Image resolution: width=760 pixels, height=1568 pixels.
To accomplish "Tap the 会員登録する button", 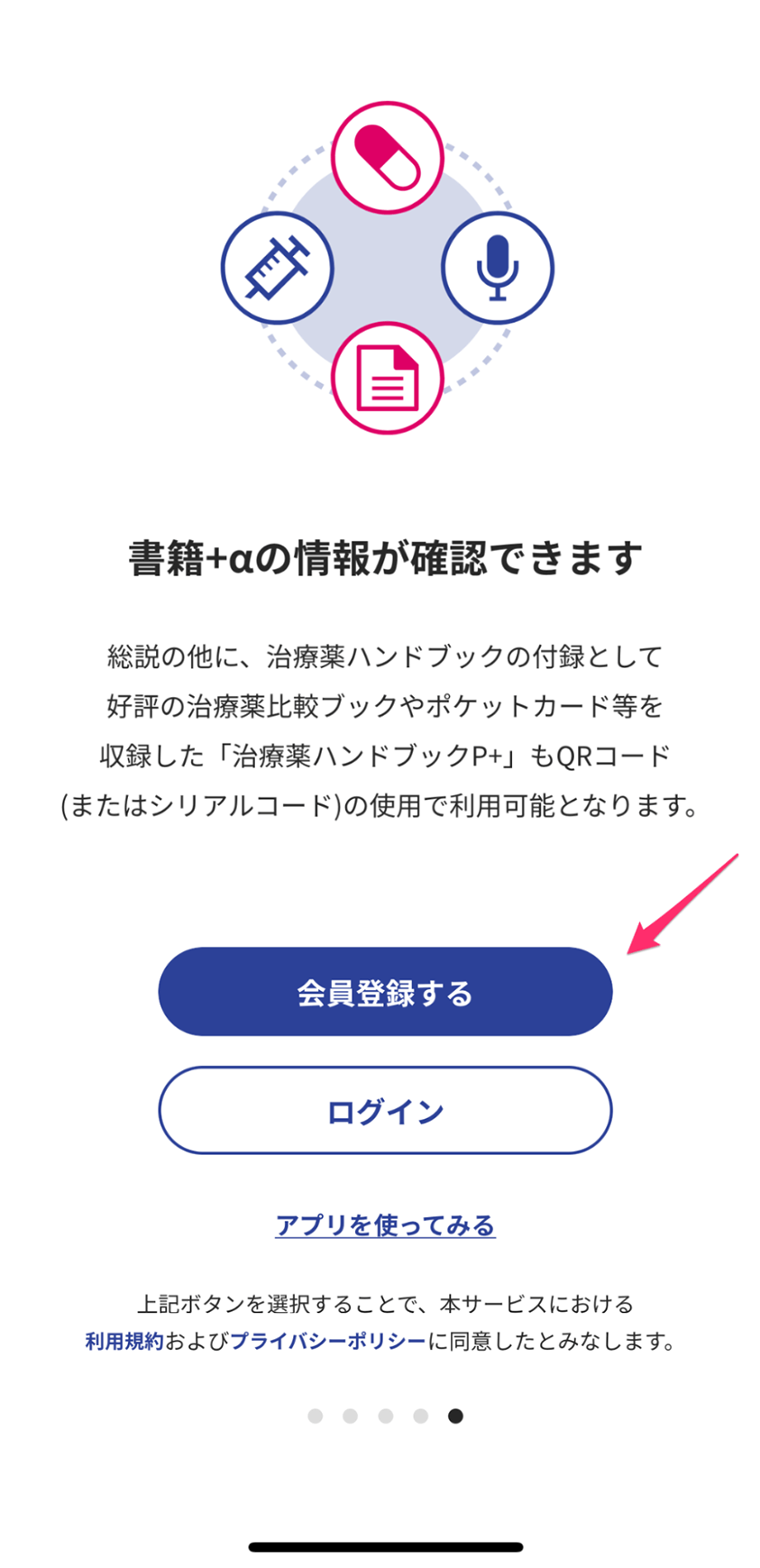I will [x=385, y=992].
